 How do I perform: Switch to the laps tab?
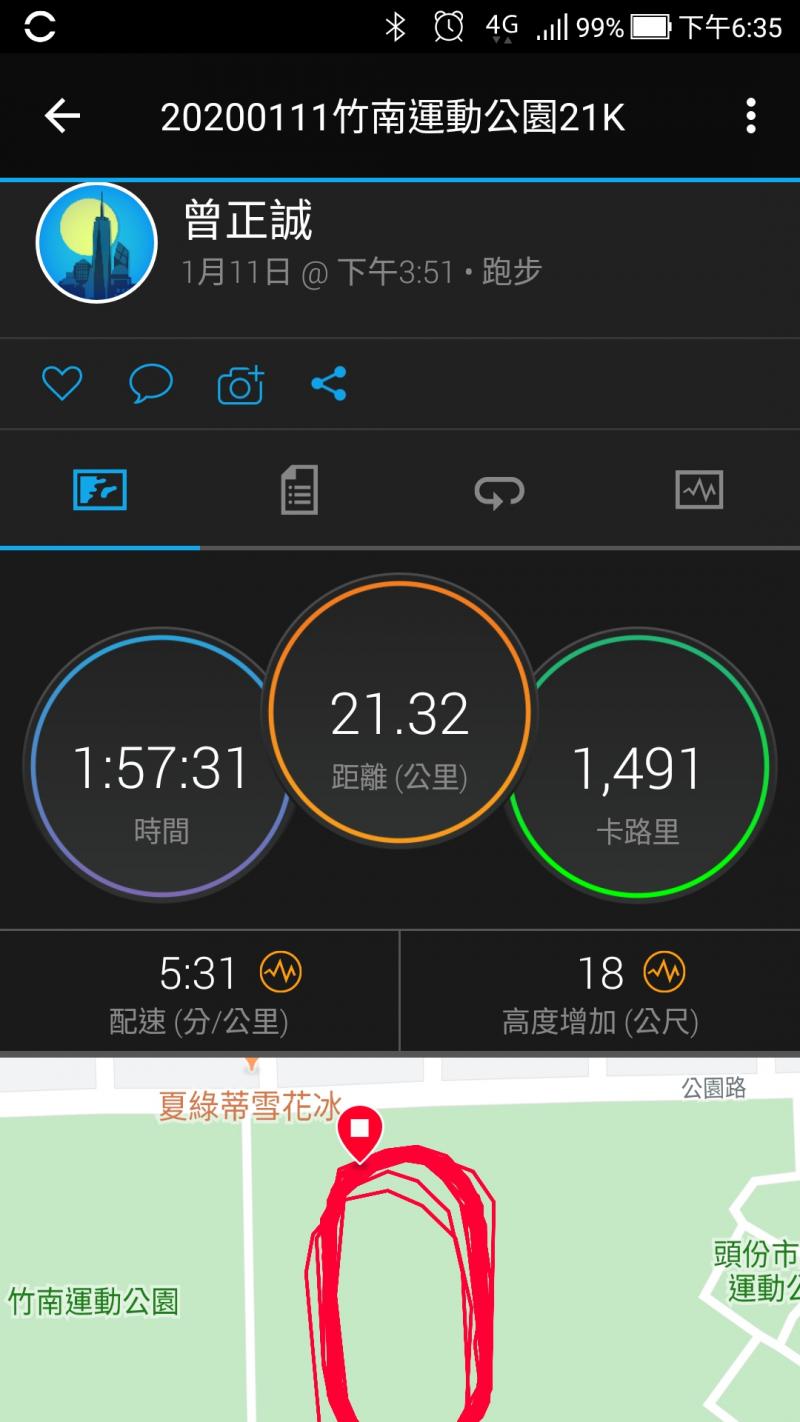[499, 490]
